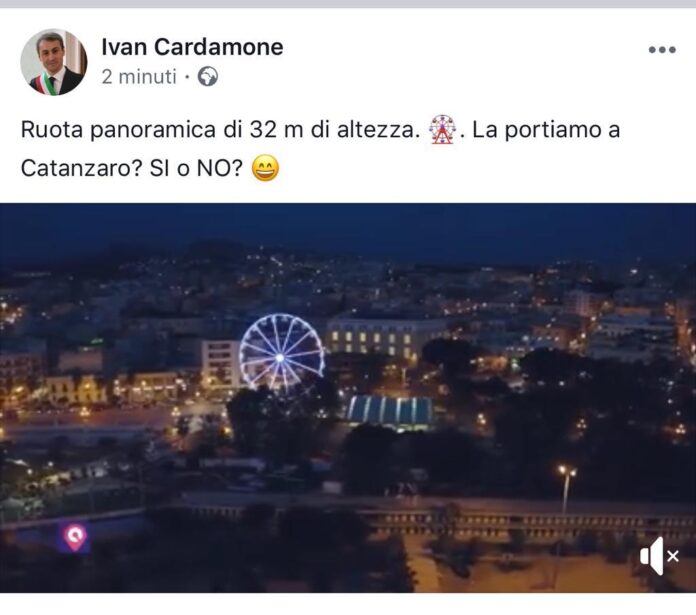Open the post's three-dot options menu

tap(661, 50)
